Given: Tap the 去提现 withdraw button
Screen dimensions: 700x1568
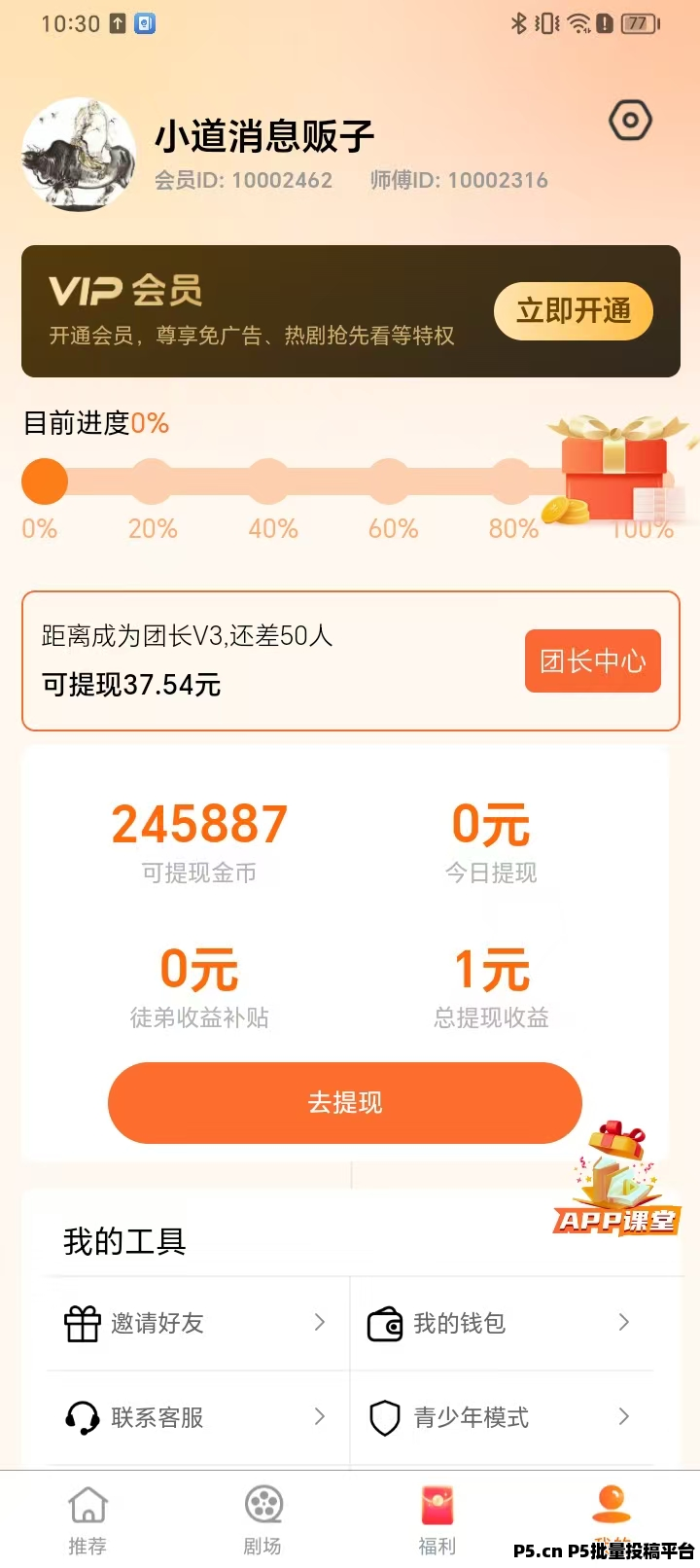Looking at the screenshot, I should (x=345, y=1103).
